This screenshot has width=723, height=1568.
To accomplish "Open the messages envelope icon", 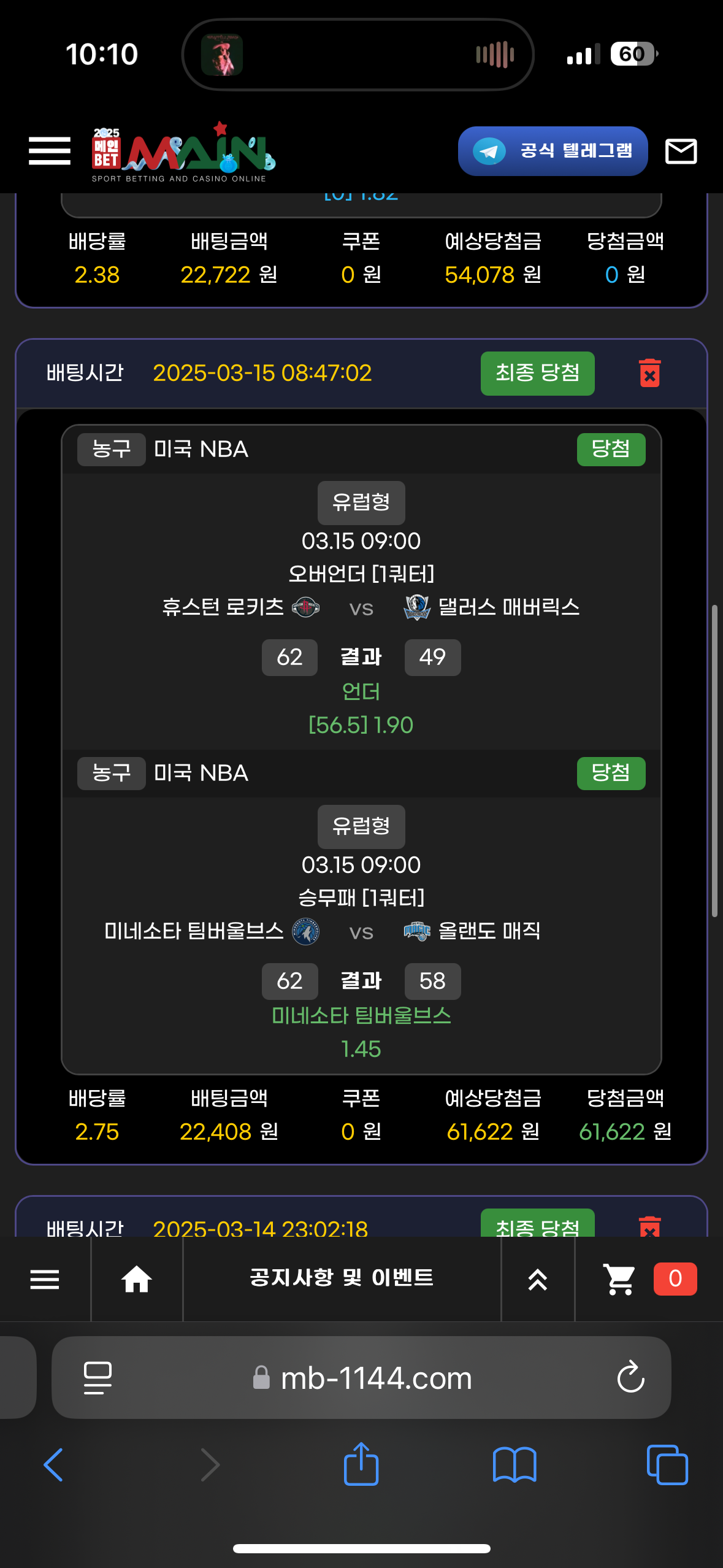I will (x=681, y=151).
